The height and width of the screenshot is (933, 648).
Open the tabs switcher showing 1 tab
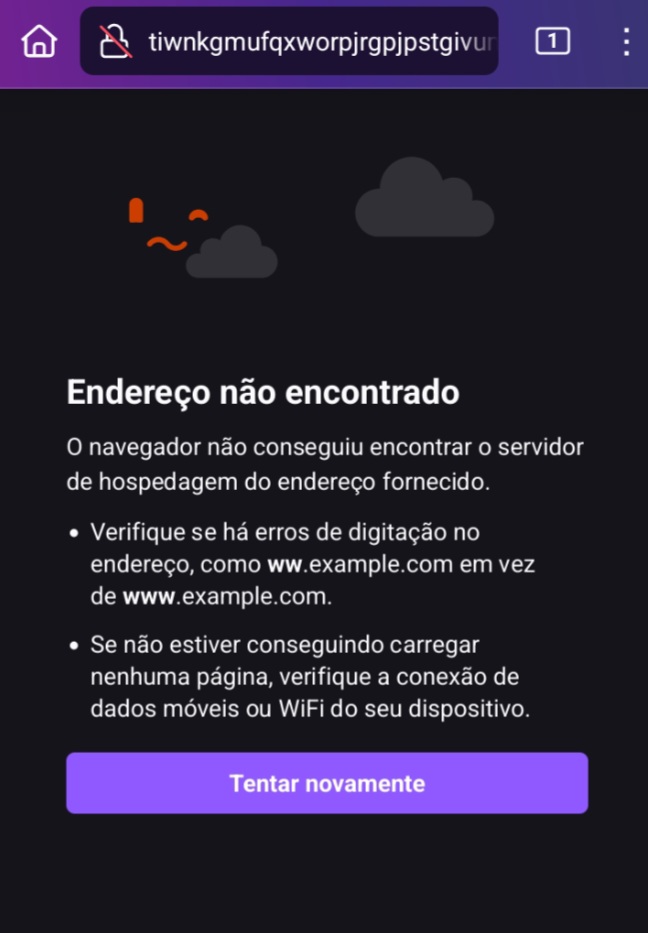[x=553, y=42]
